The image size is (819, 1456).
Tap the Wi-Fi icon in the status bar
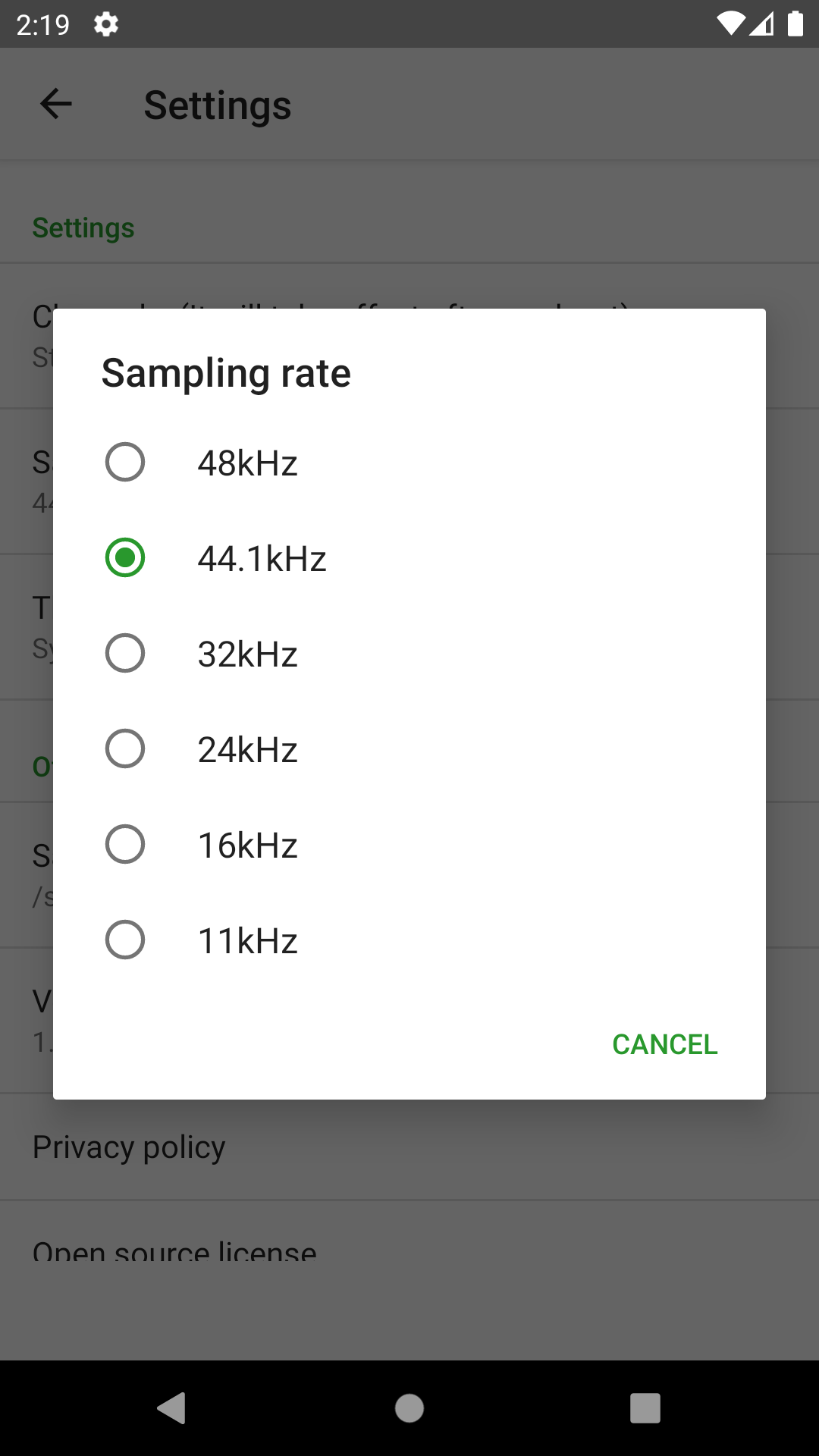click(730, 24)
